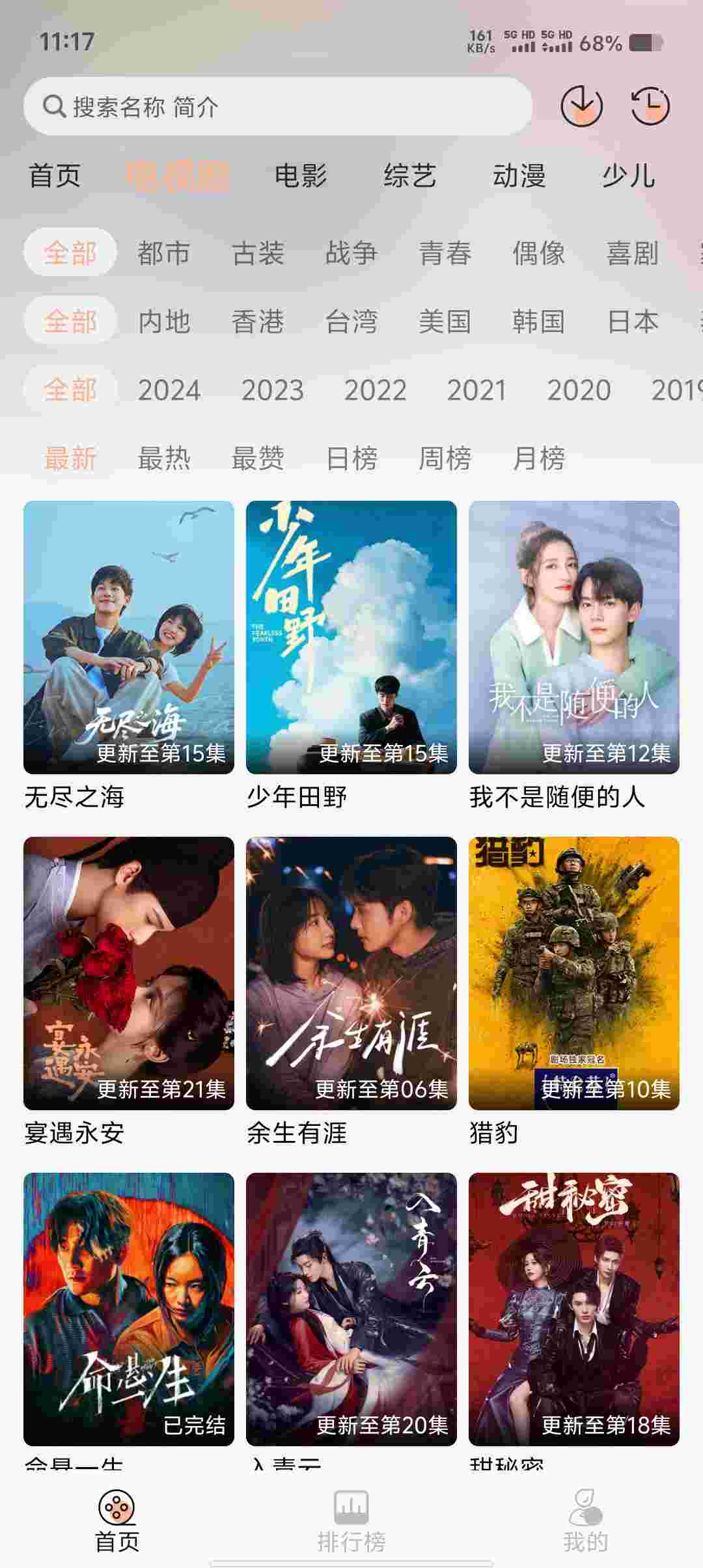The width and height of the screenshot is (703, 1568).
Task: Go to the 我的 bottom tab
Action: coord(585,1521)
